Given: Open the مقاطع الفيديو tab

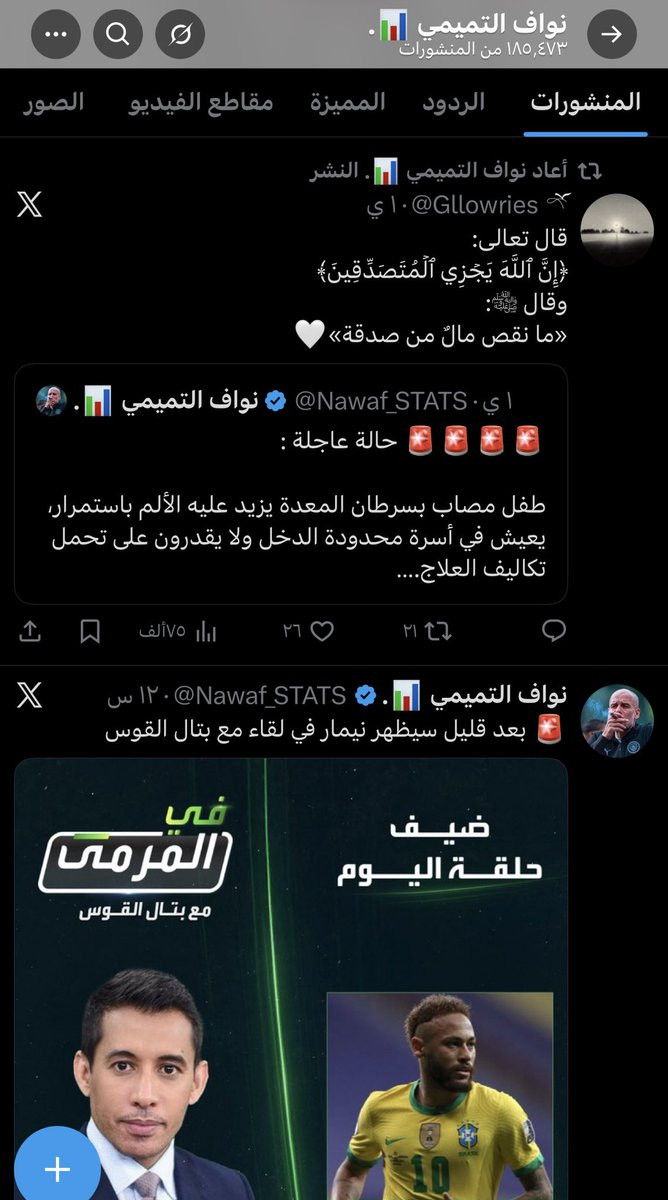Looking at the screenshot, I should click(x=201, y=102).
